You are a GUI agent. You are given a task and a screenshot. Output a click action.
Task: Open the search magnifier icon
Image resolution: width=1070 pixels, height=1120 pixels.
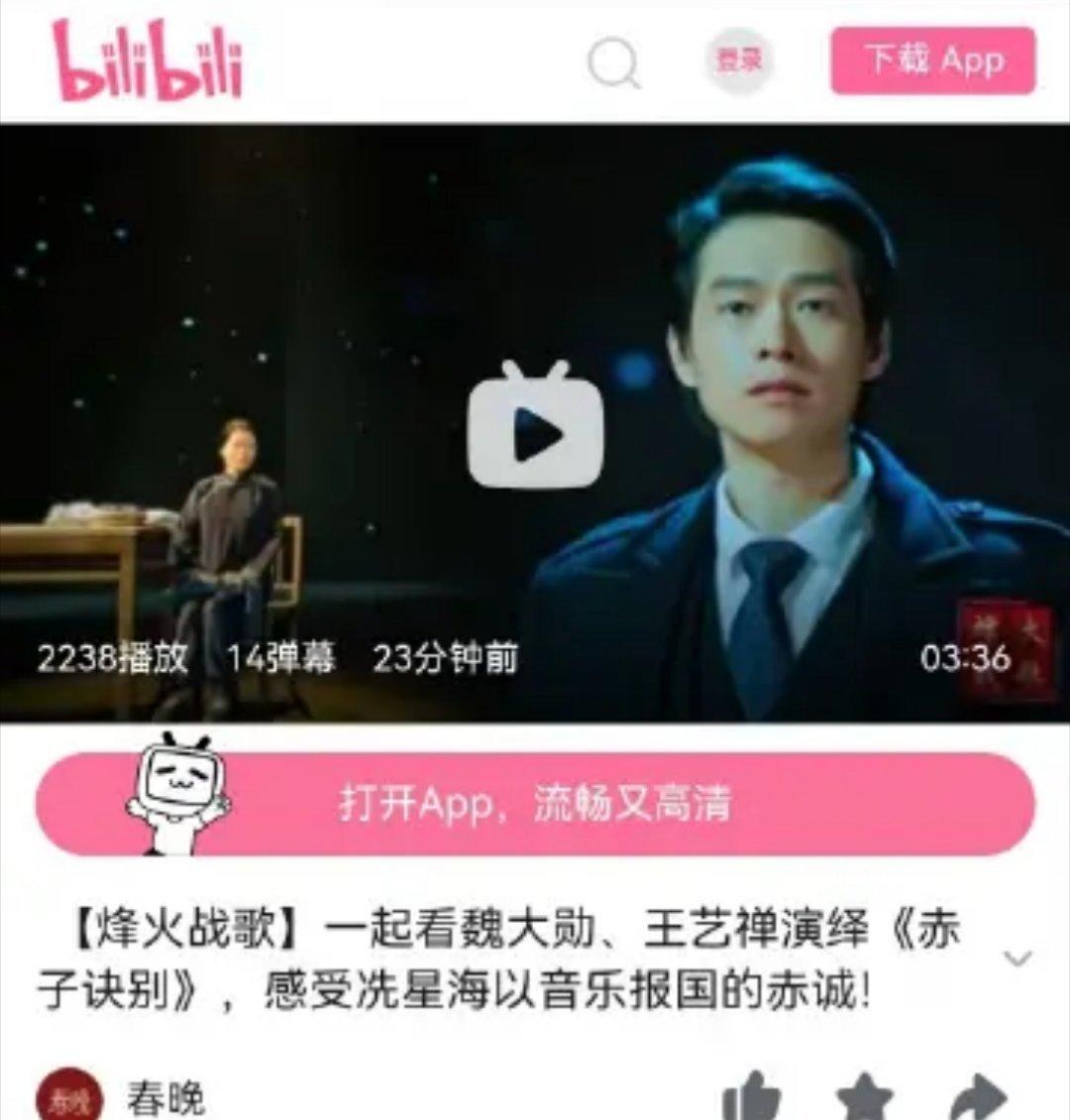coord(614,63)
